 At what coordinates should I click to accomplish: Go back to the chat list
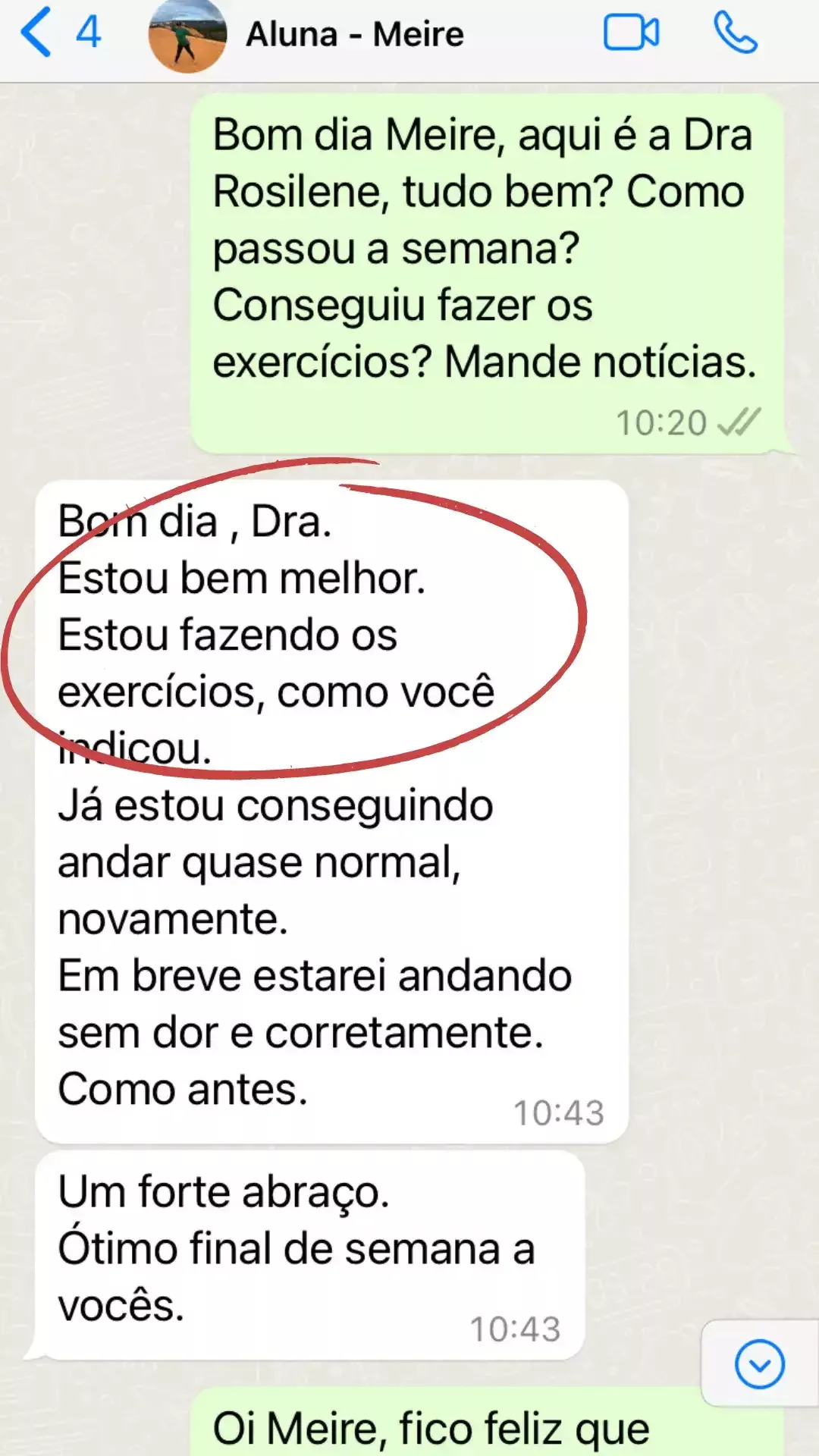click(38, 33)
